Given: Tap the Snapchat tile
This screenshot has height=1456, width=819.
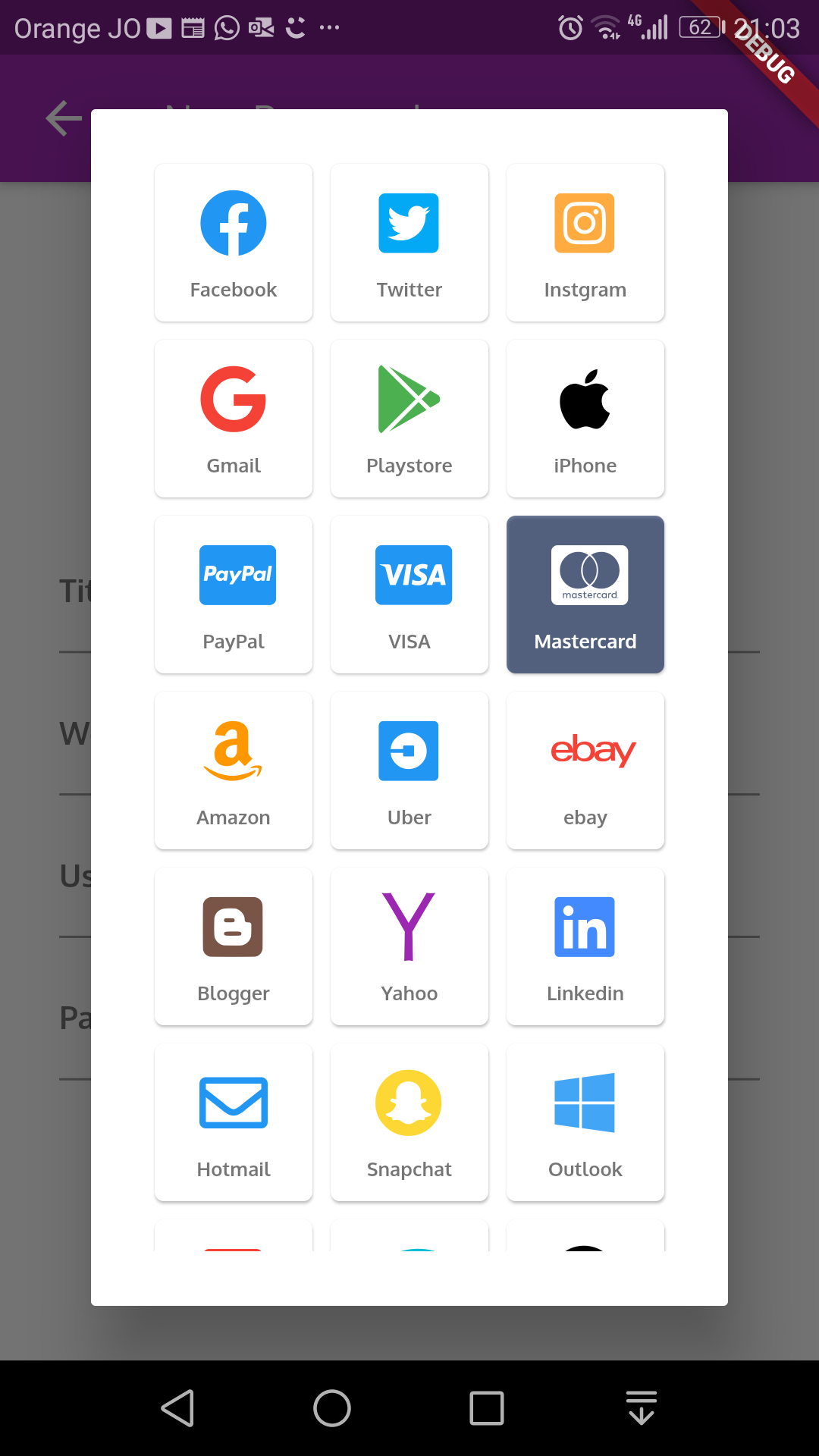Looking at the screenshot, I should 409,1122.
